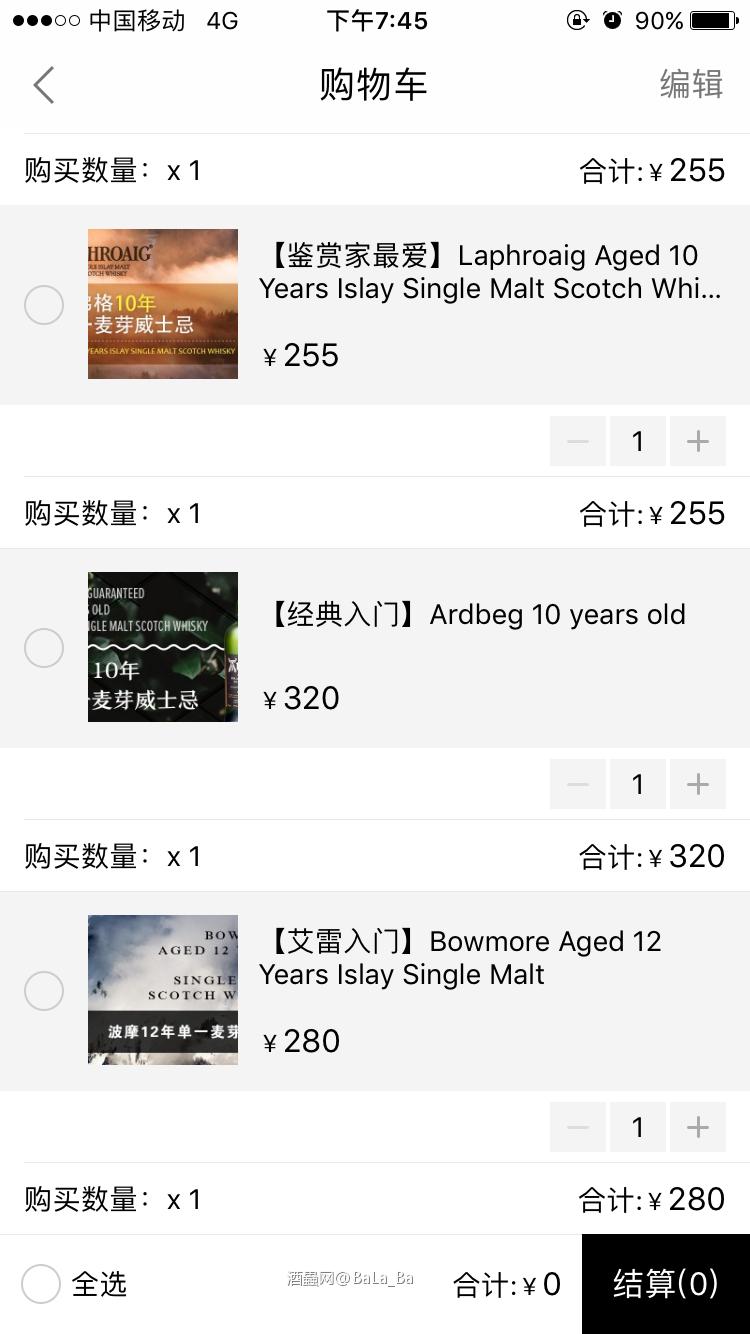
Task: Tap 结算 to check out
Action: [666, 1284]
